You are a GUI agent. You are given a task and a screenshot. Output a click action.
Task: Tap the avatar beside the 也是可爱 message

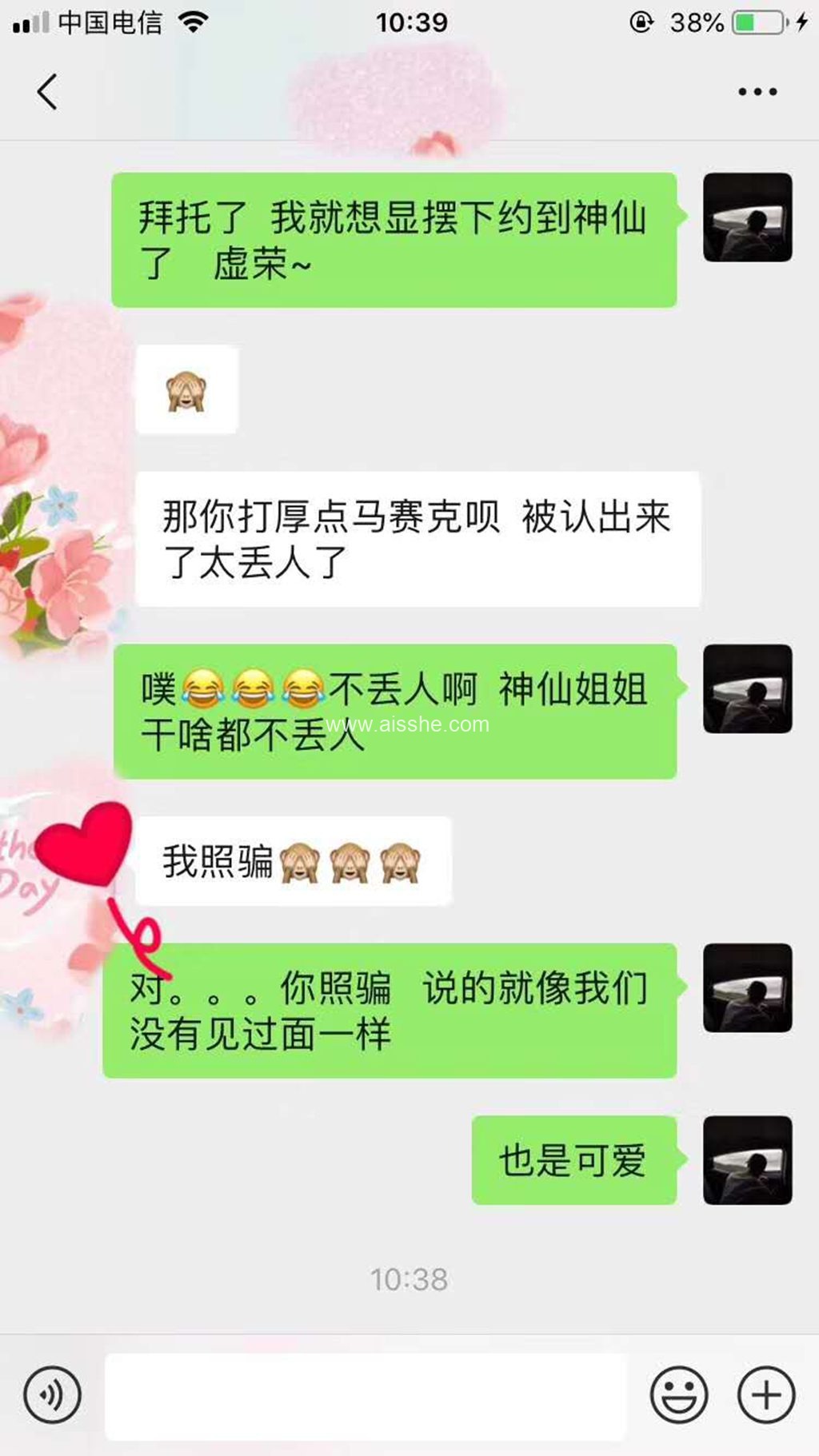[x=747, y=1160]
